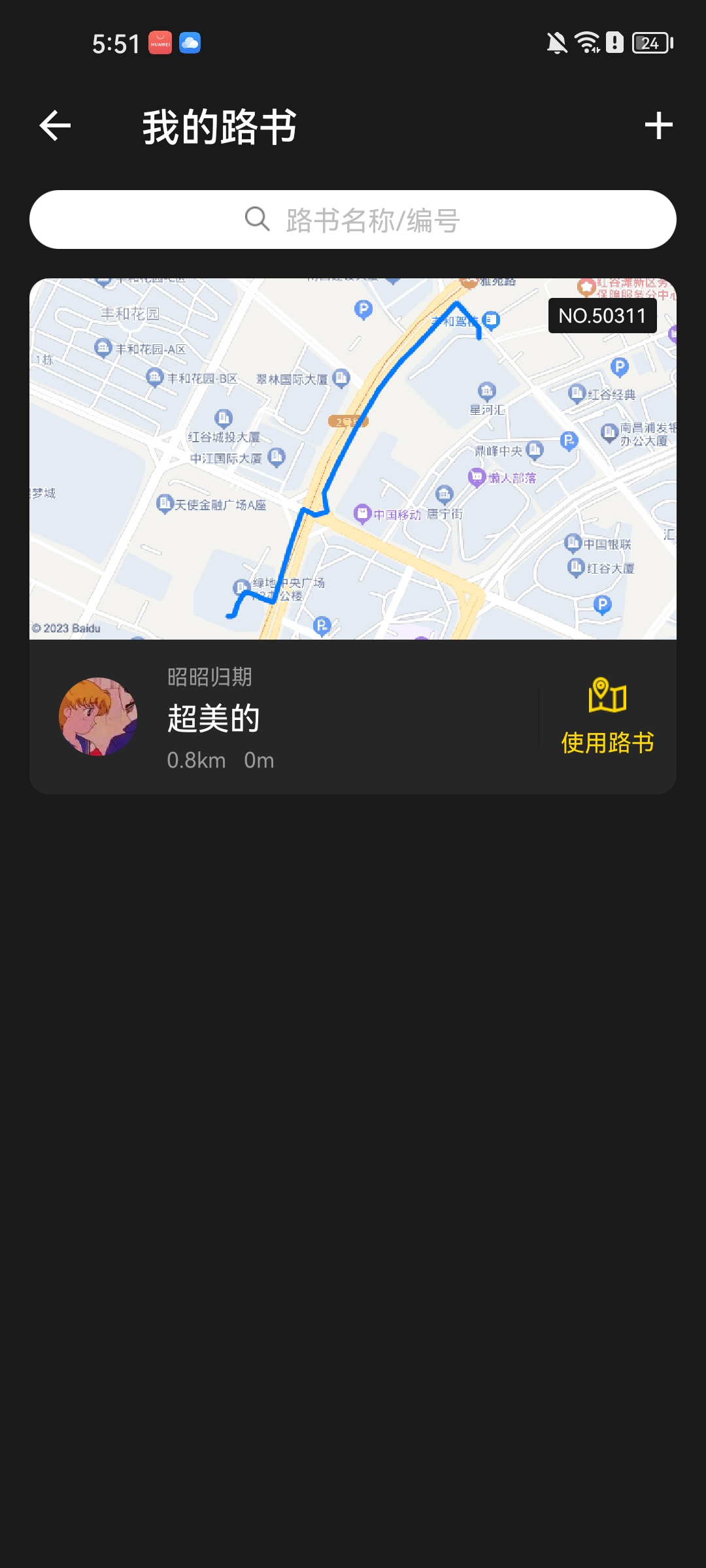Tap the plus icon to create a roadbook
Viewport: 706px width, 1568px height.
point(659,125)
